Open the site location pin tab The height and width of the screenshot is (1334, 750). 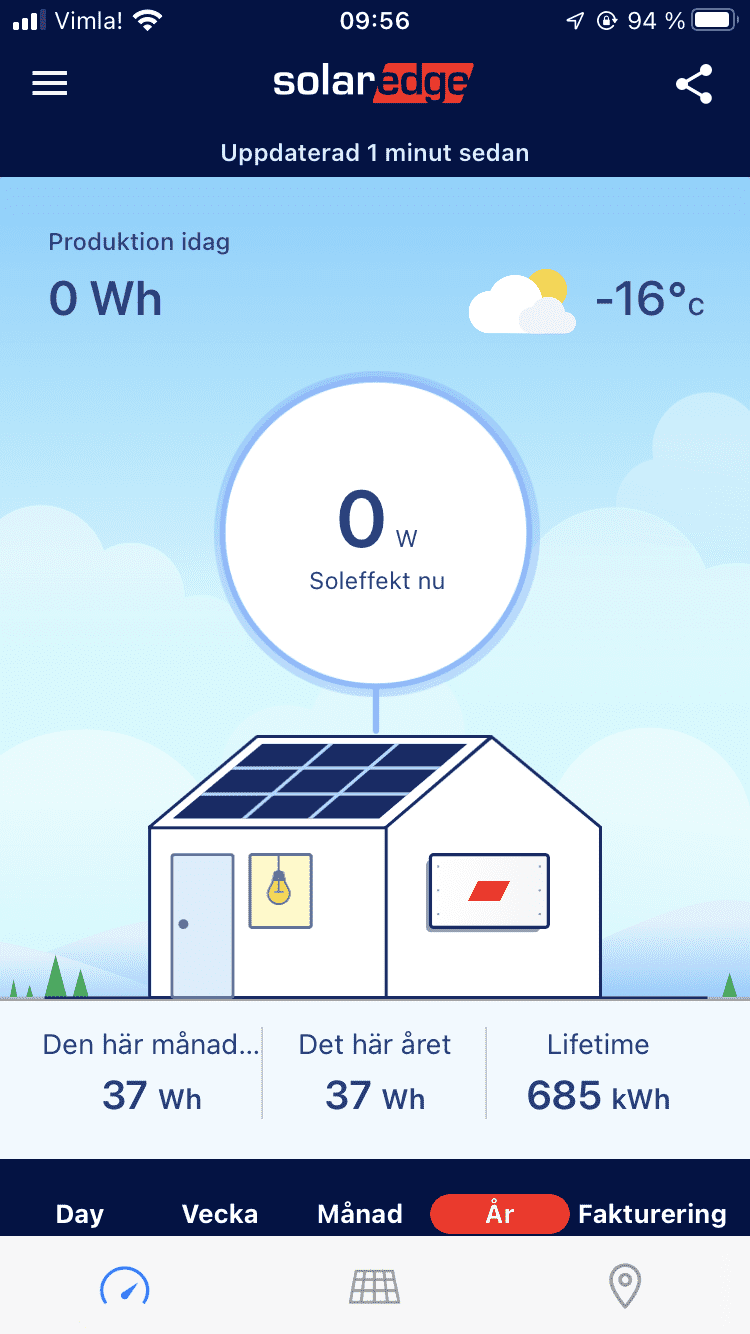point(625,1286)
